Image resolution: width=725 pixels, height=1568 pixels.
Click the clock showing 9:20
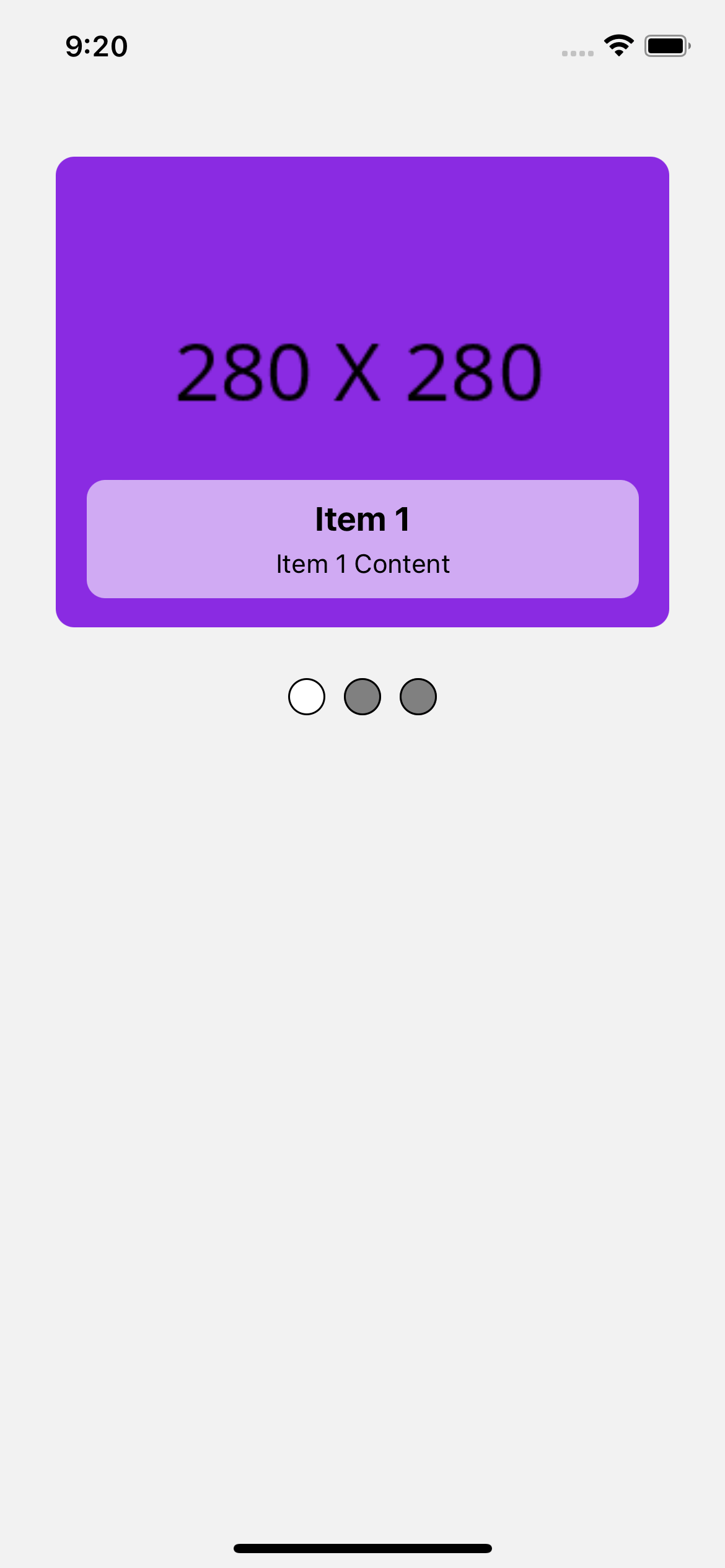pyautogui.click(x=96, y=46)
